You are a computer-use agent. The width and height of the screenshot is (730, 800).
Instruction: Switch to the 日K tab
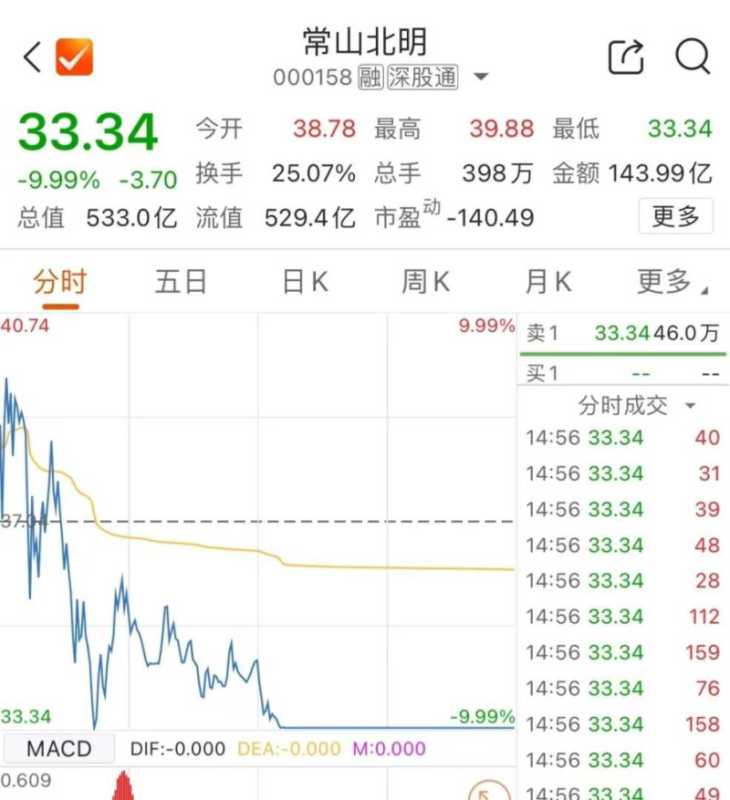click(305, 283)
